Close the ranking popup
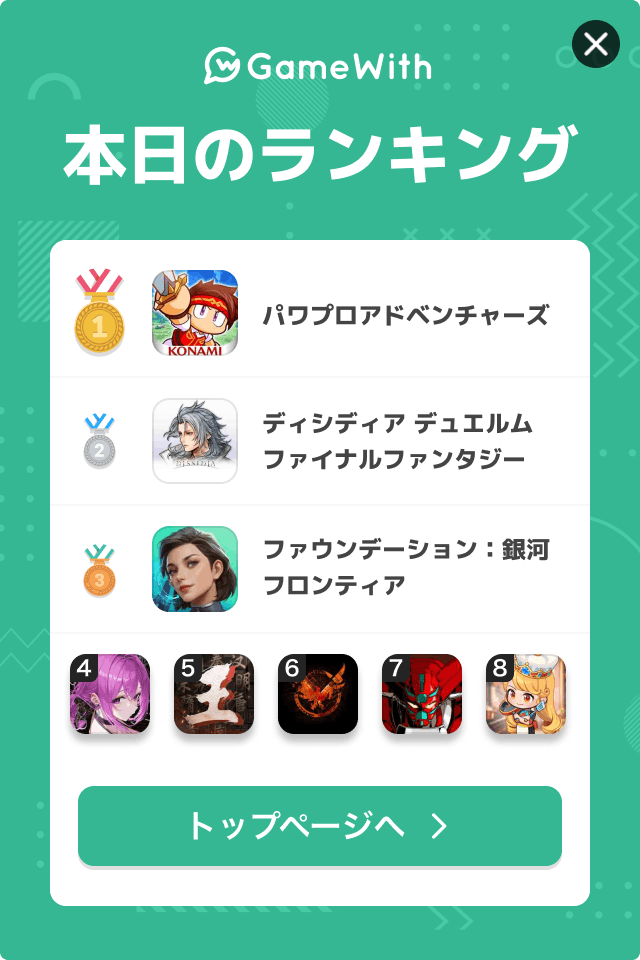This screenshot has height=960, width=640. [x=596, y=44]
